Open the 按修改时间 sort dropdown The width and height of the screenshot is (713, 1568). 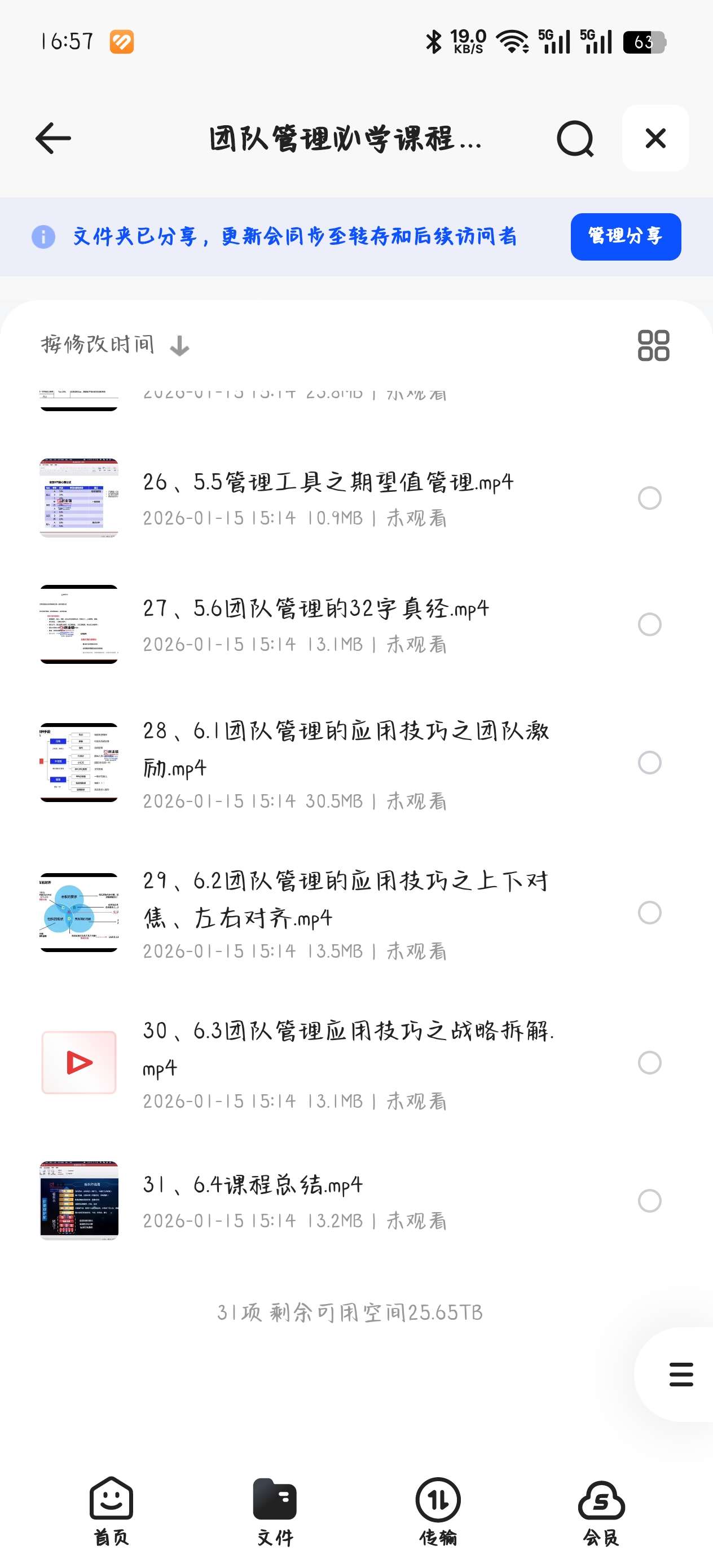[115, 345]
